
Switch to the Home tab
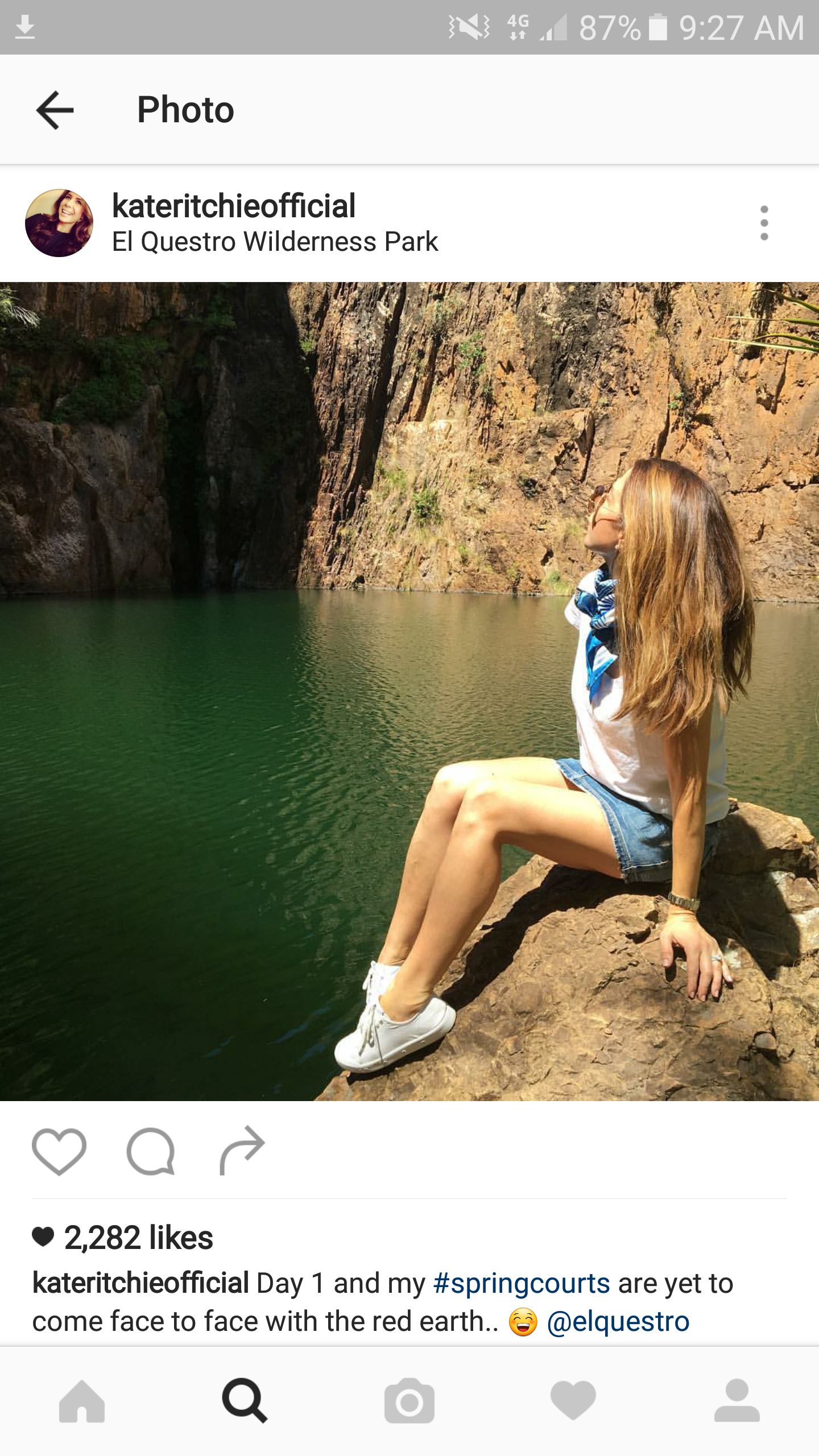pos(82,1401)
